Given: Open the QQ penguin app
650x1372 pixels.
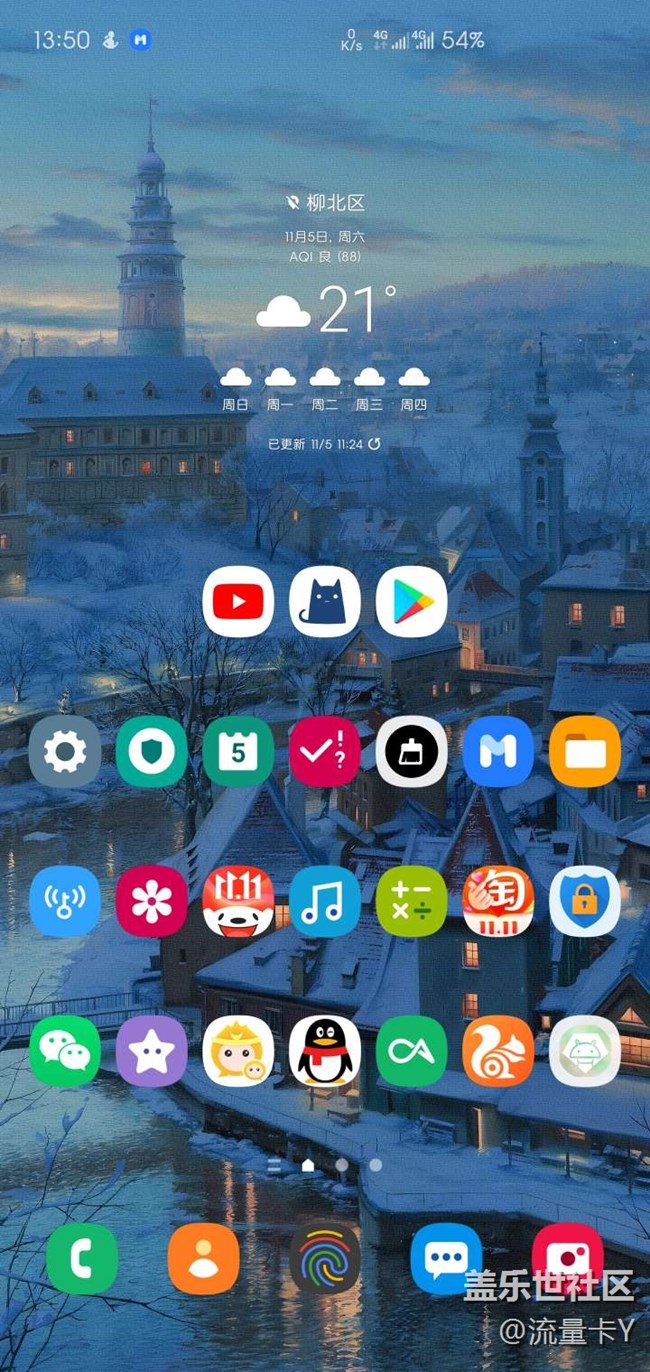Looking at the screenshot, I should (x=325, y=1051).
